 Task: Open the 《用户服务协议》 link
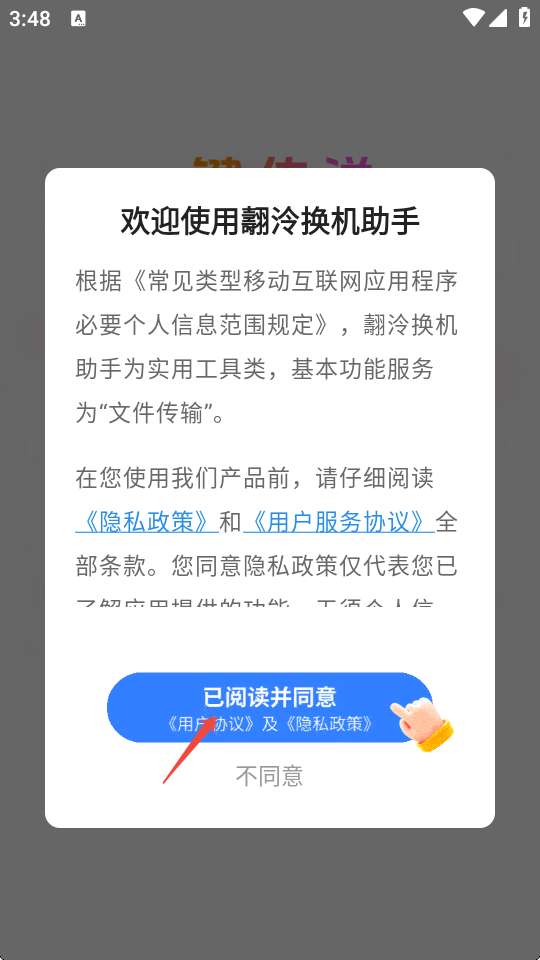[x=339, y=522]
